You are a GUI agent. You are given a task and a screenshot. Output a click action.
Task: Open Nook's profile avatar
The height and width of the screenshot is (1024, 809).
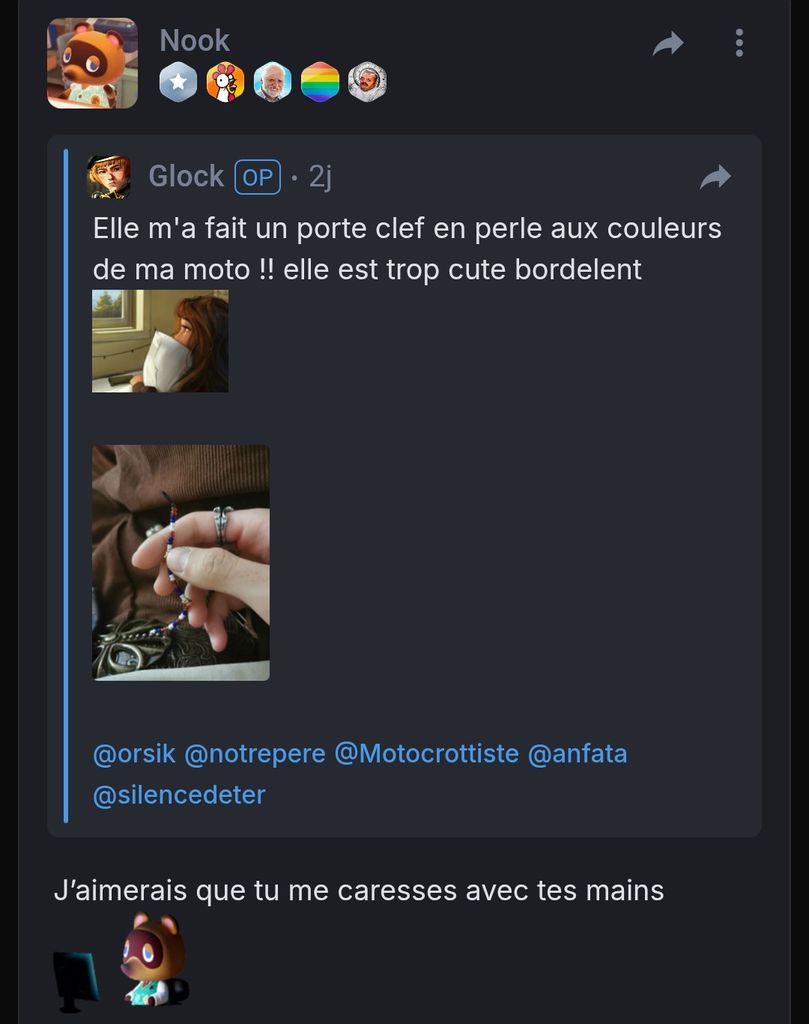coord(92,63)
